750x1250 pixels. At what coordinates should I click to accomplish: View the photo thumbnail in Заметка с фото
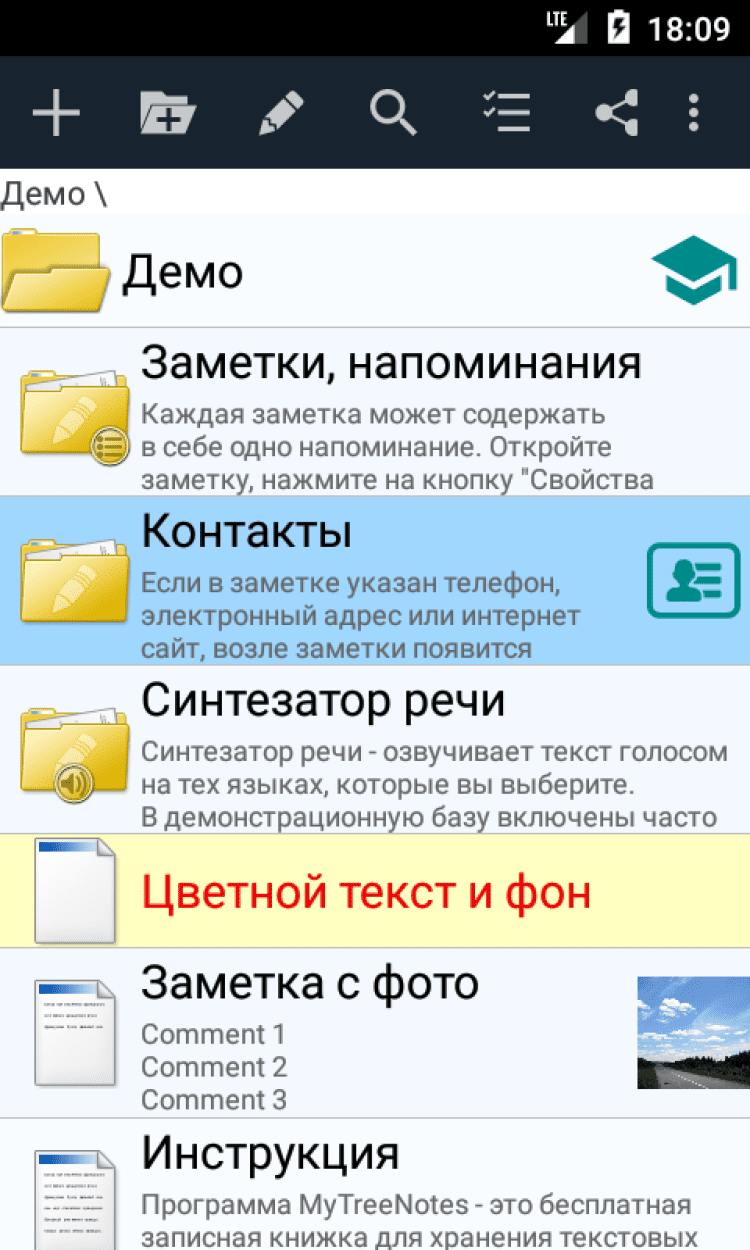[x=693, y=1033]
